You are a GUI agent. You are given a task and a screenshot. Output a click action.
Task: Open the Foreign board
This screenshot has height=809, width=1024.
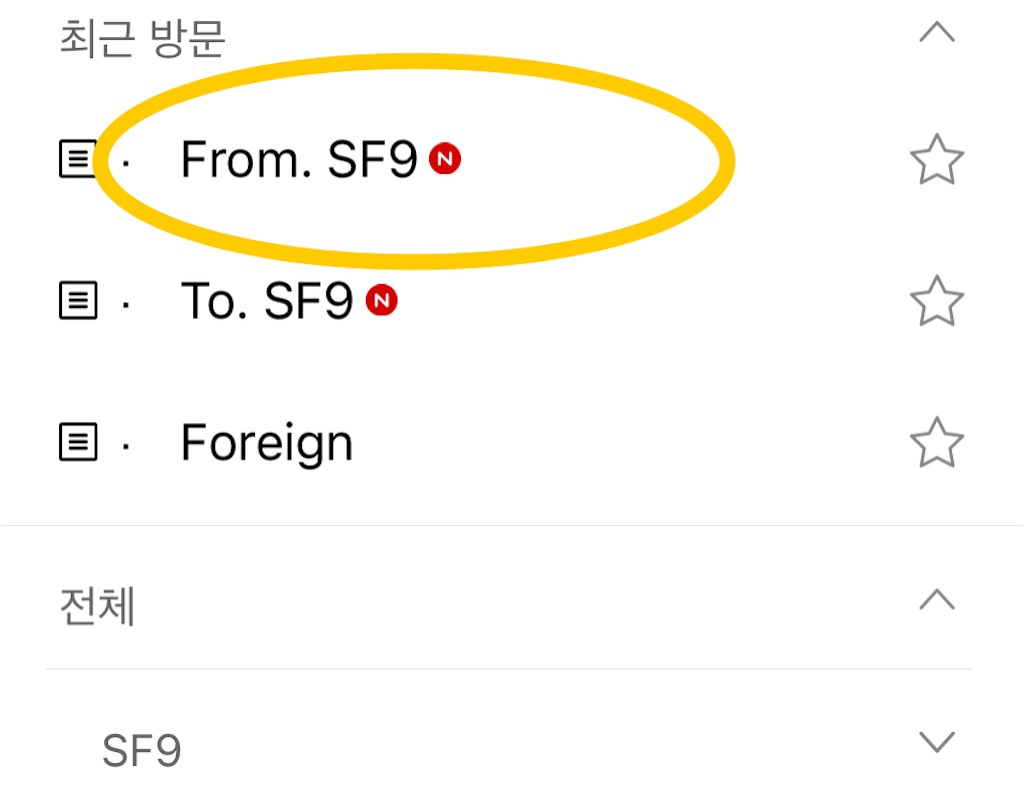click(266, 443)
